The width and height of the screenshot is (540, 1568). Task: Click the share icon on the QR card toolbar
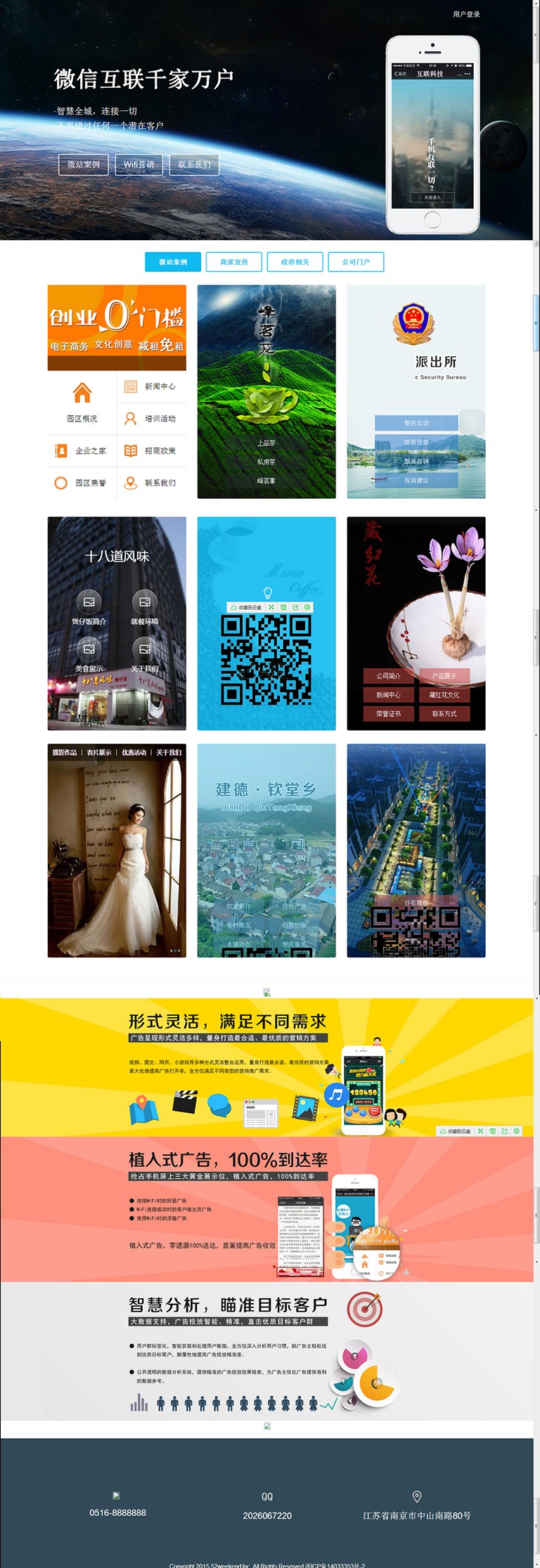click(x=295, y=607)
